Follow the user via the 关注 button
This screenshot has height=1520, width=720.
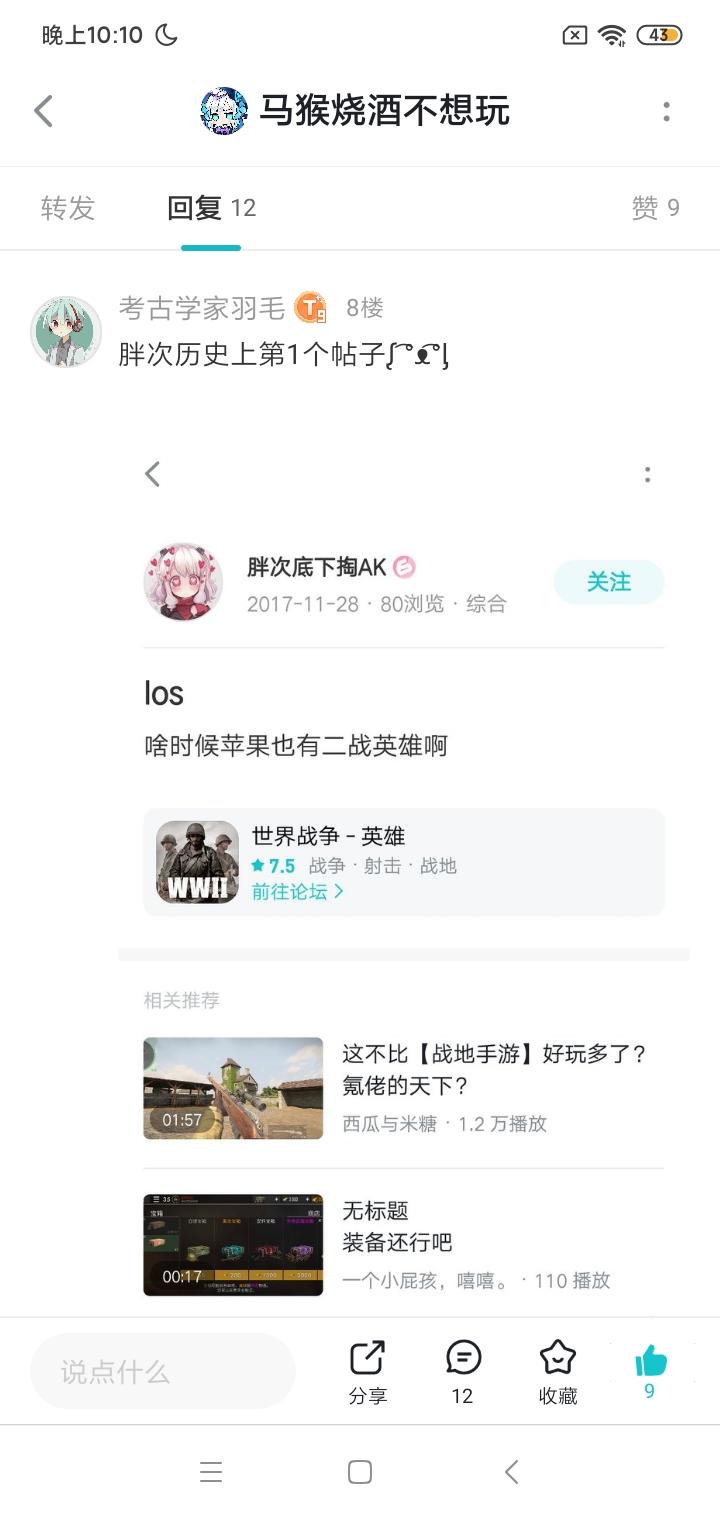608,581
